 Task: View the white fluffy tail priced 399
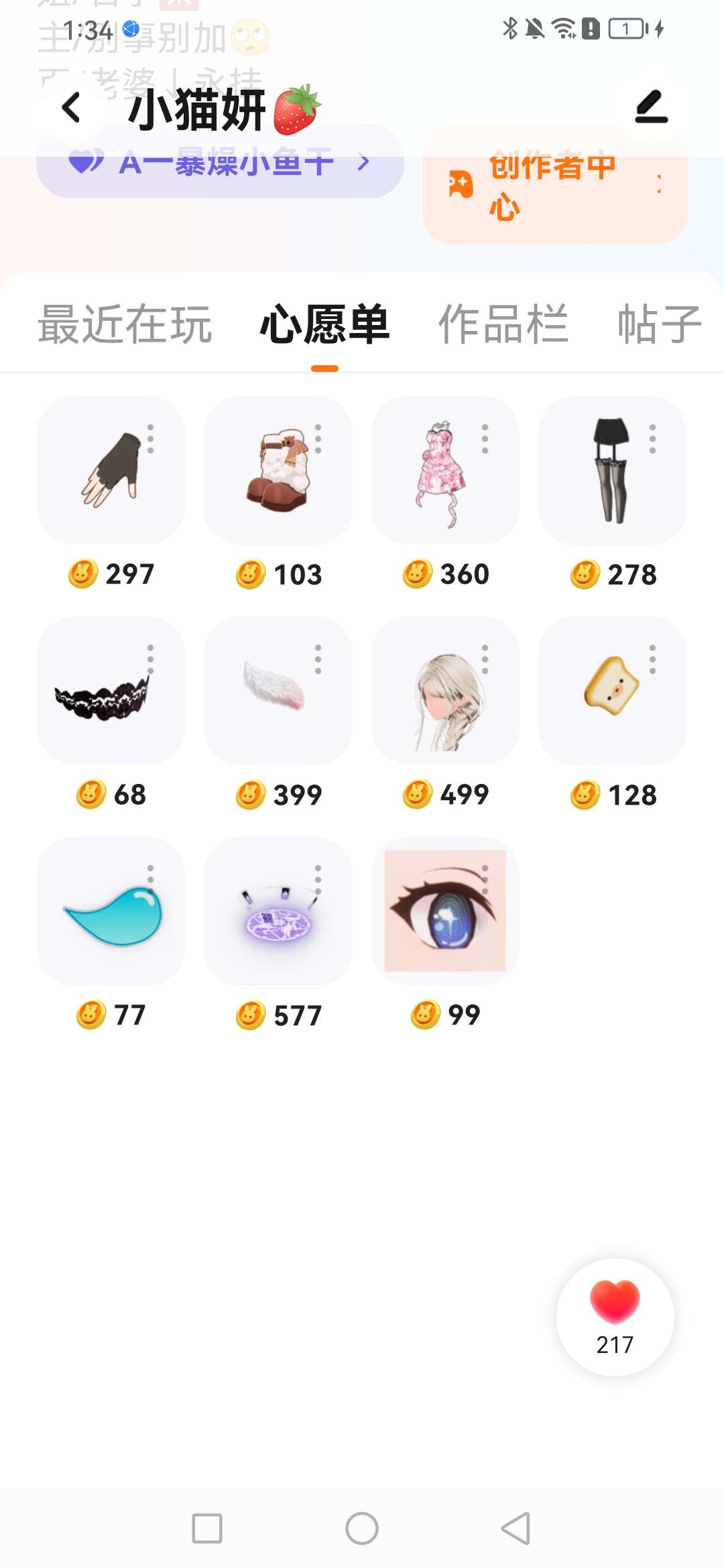click(x=278, y=691)
